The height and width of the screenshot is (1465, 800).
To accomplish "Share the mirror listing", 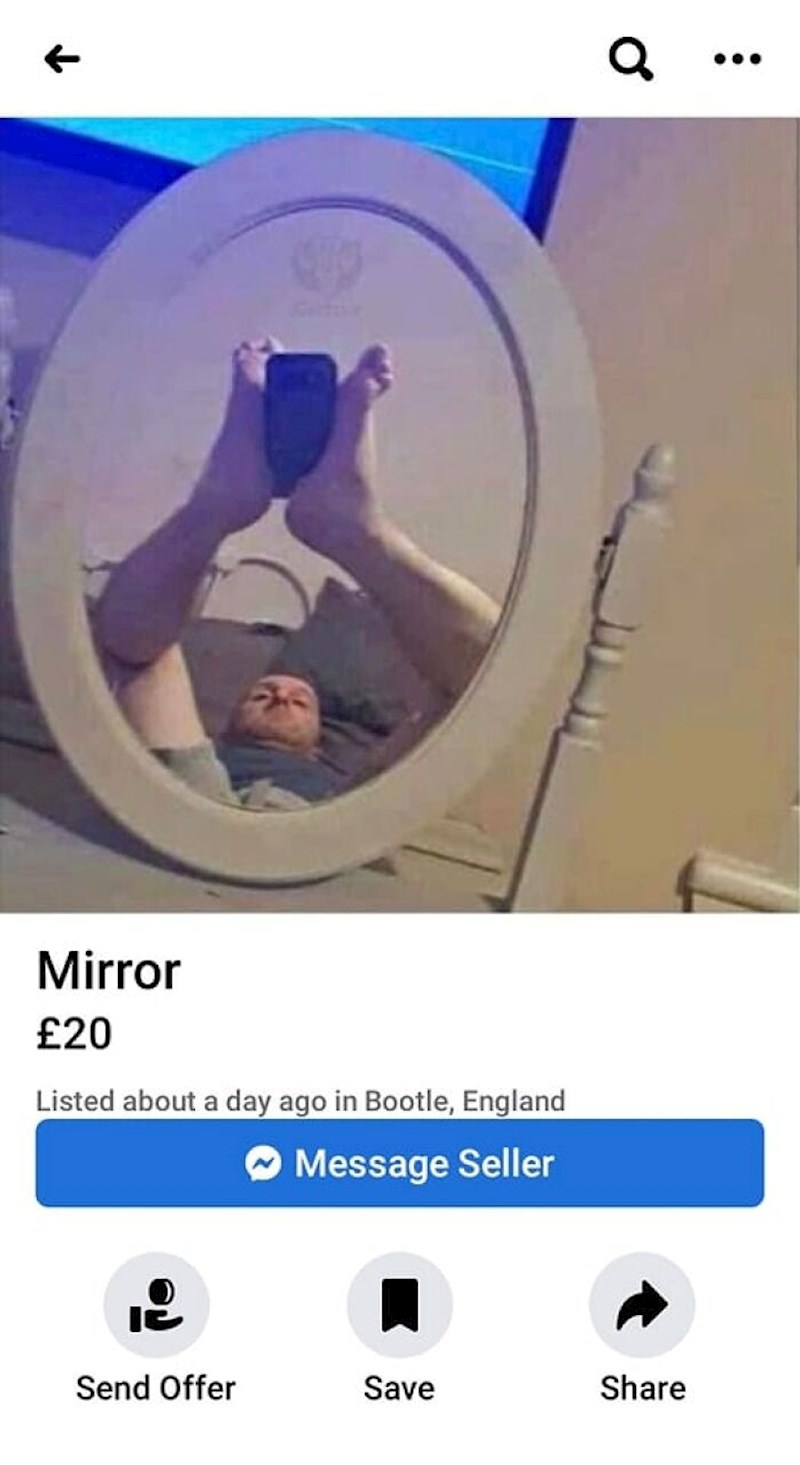I will tap(642, 1305).
